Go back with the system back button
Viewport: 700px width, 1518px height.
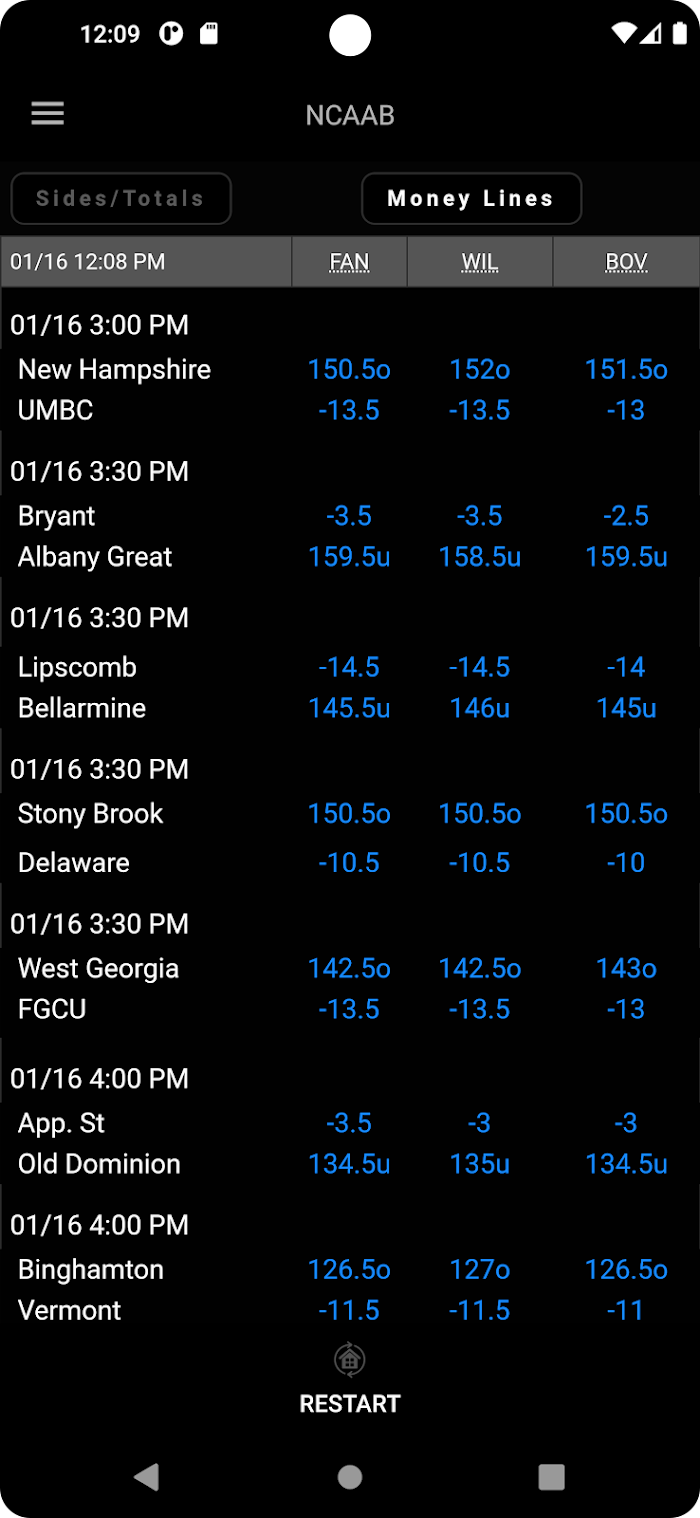click(x=147, y=1476)
